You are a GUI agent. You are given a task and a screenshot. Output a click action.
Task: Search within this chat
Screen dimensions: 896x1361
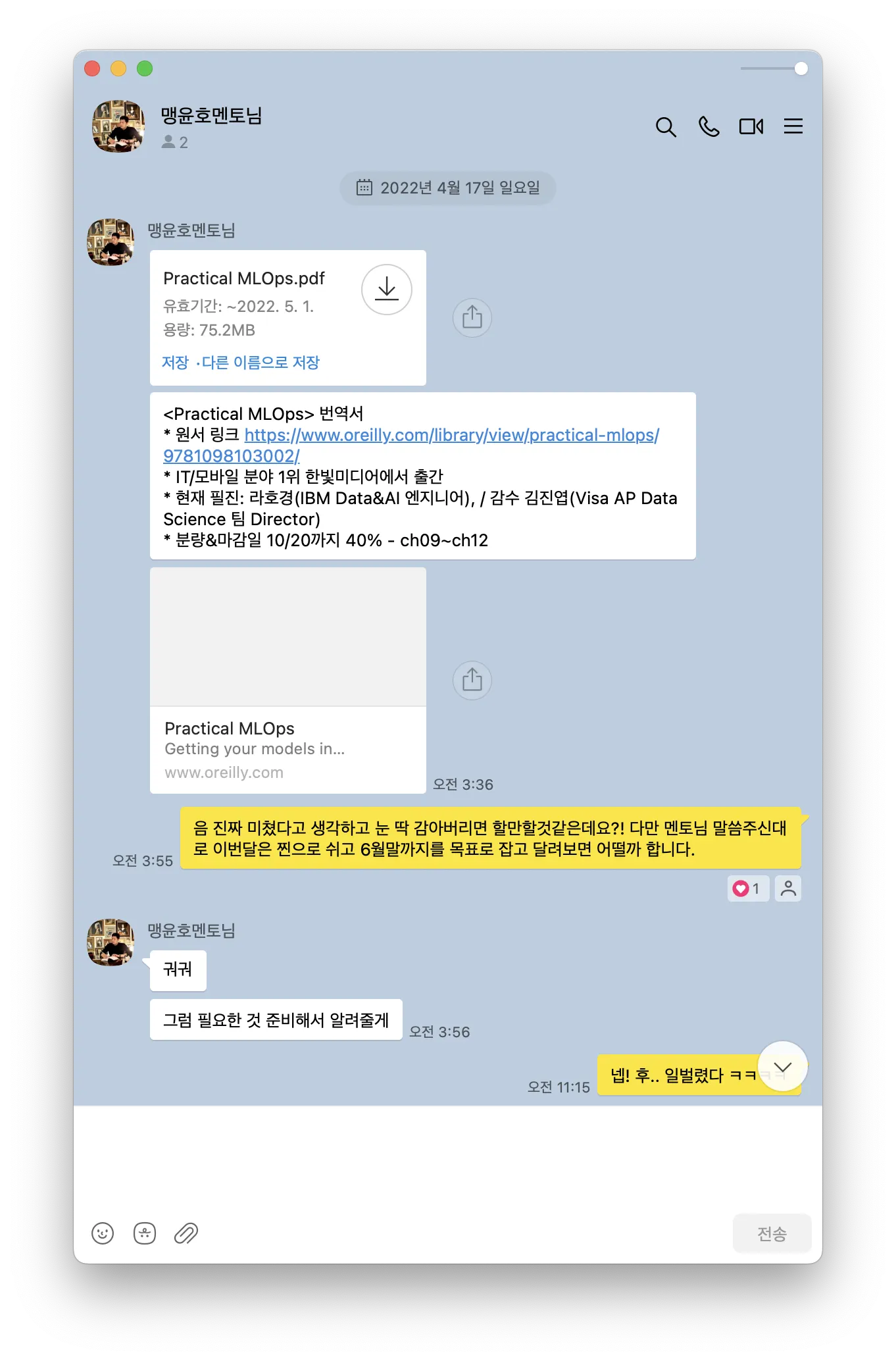click(666, 127)
